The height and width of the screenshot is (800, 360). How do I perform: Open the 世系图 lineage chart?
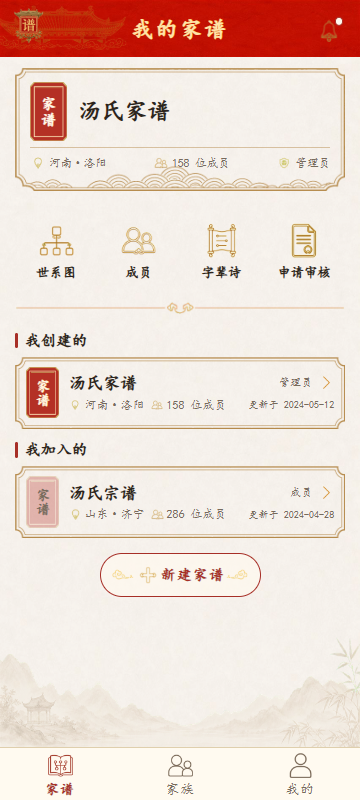click(56, 252)
